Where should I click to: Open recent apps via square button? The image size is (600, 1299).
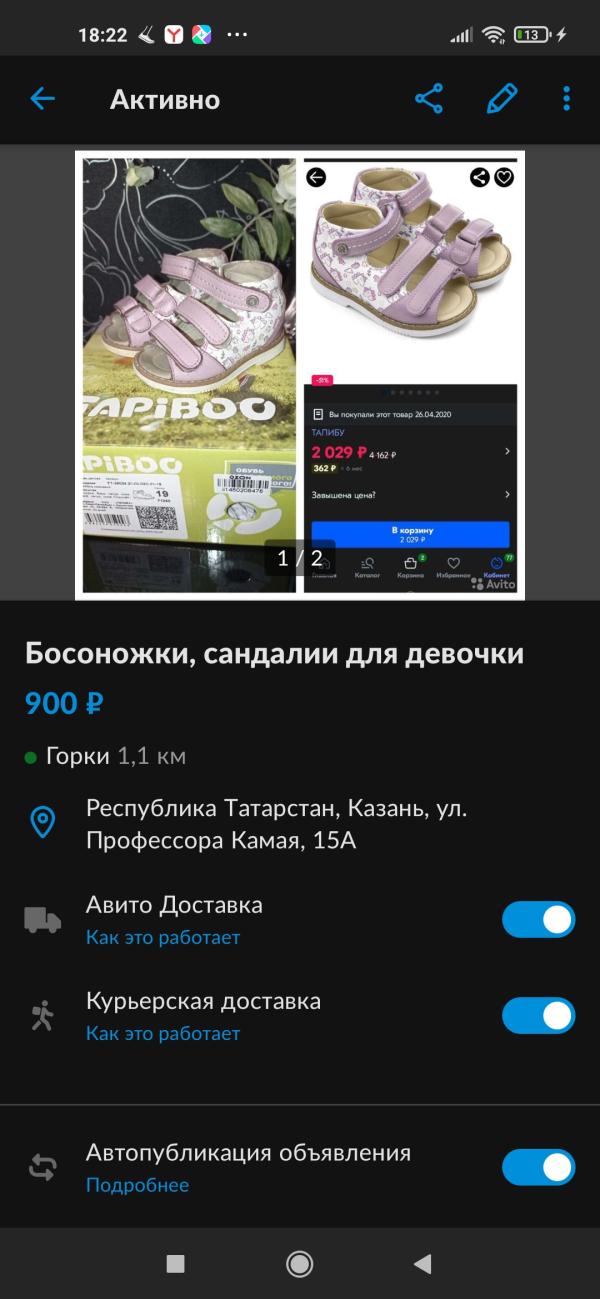pos(176,1264)
